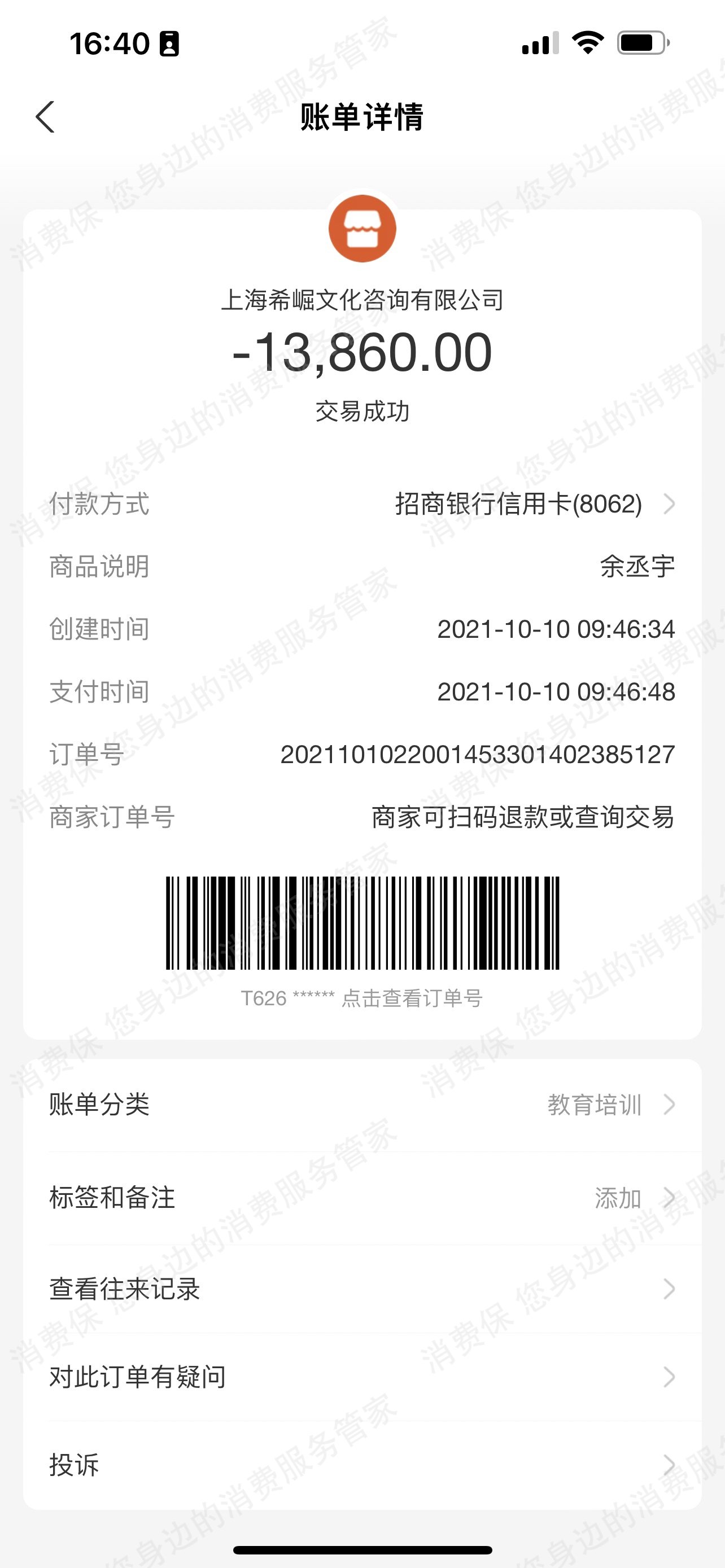This screenshot has height=1568, width=725.
Task: Go back from the 账单详情 page
Action: click(x=46, y=117)
